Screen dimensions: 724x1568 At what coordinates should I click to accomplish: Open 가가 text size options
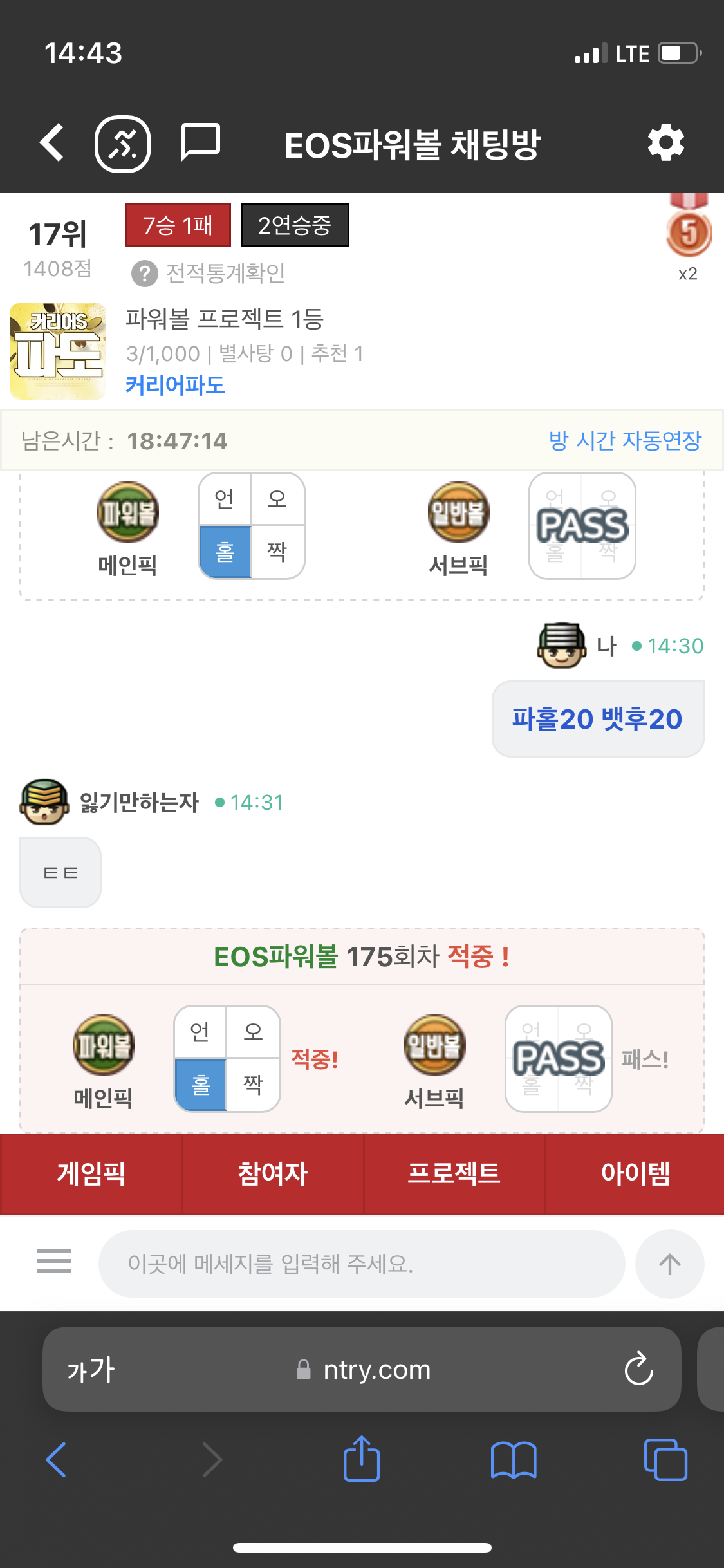91,1370
